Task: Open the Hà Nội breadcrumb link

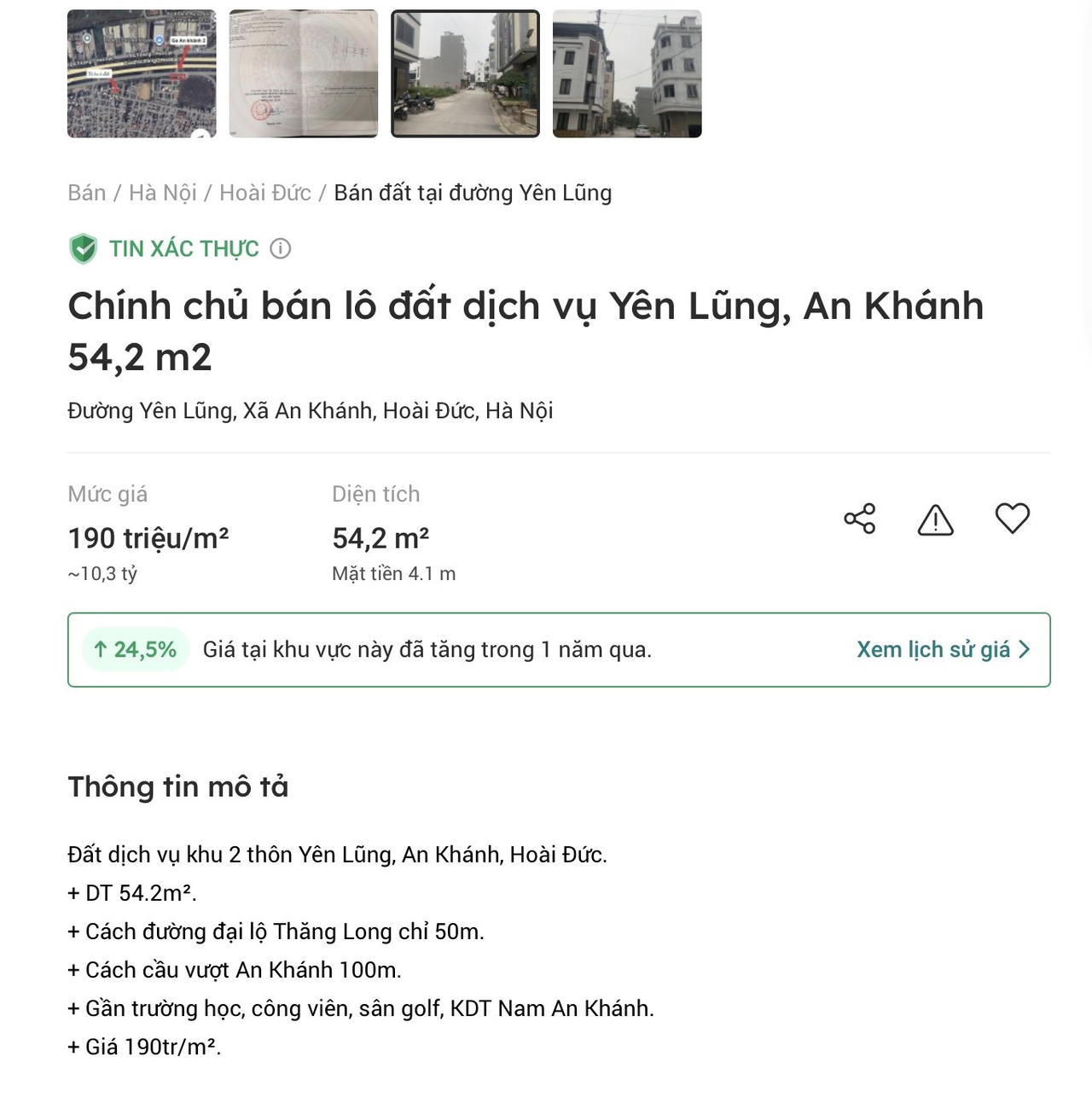Action: click(x=163, y=193)
